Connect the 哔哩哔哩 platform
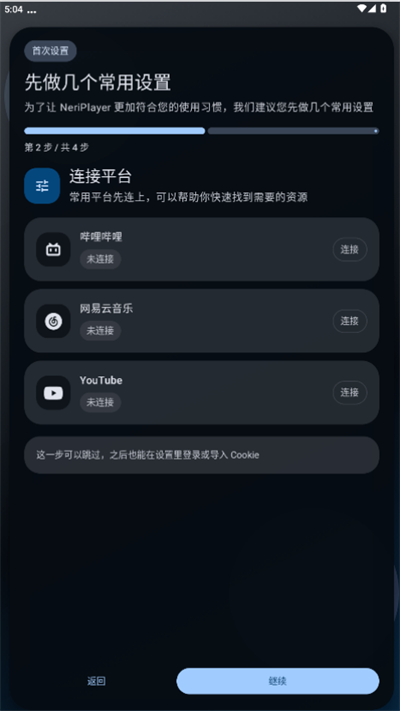Screen dimensions: 400x711 tap(350, 249)
